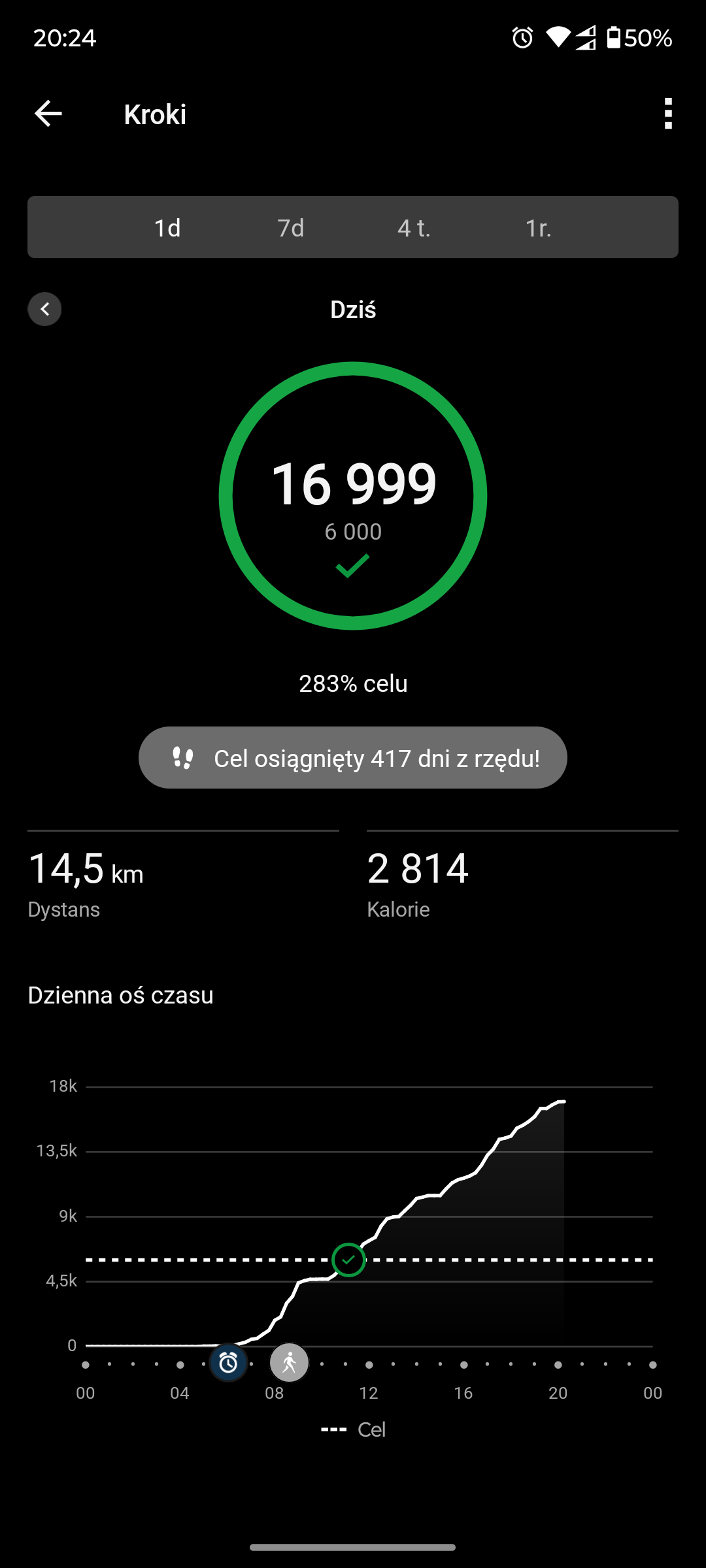Go to the previous day before Dziś
The width and height of the screenshot is (706, 1568).
coord(44,309)
